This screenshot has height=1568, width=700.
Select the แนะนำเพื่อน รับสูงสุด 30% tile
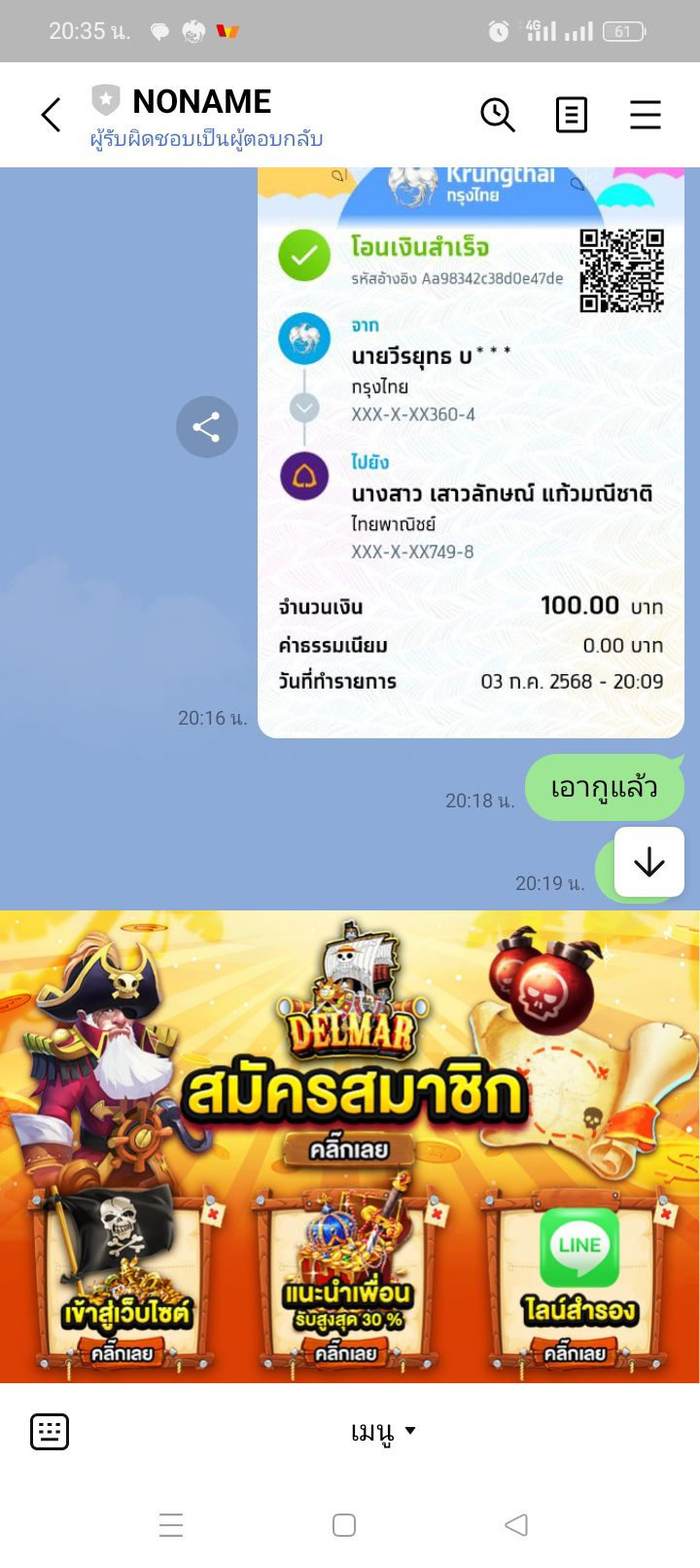[x=348, y=1284]
